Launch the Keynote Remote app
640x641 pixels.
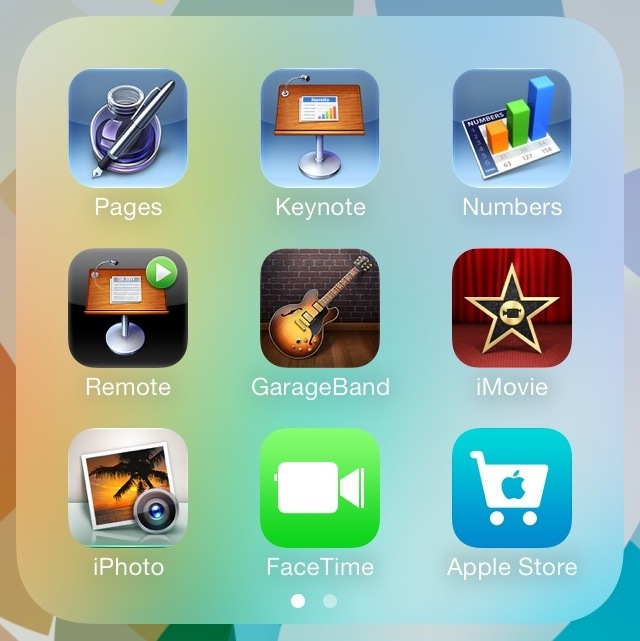coord(128,309)
